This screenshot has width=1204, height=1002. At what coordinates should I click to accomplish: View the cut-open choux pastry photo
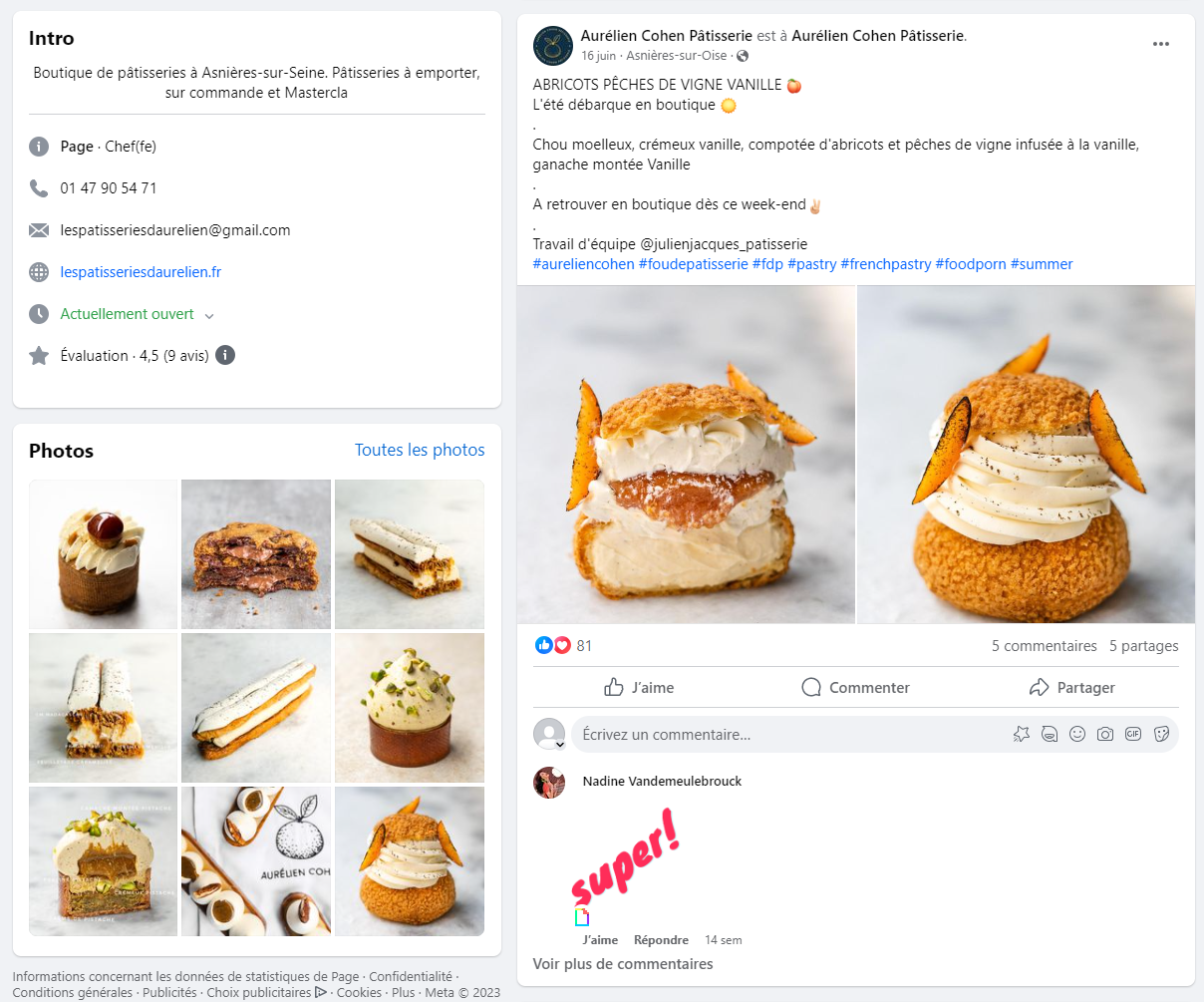coord(686,455)
